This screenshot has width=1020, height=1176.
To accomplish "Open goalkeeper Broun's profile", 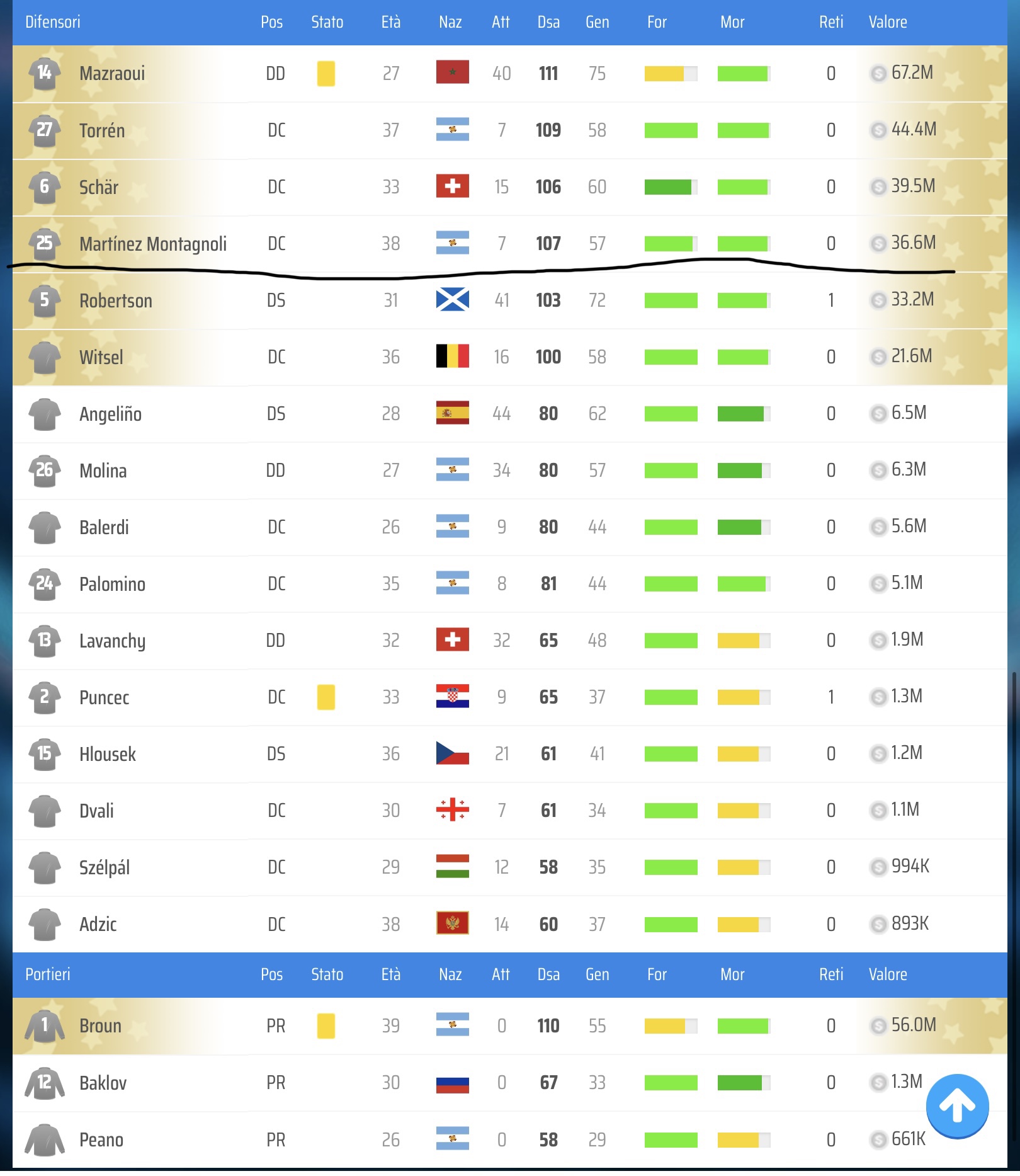I will point(100,1025).
